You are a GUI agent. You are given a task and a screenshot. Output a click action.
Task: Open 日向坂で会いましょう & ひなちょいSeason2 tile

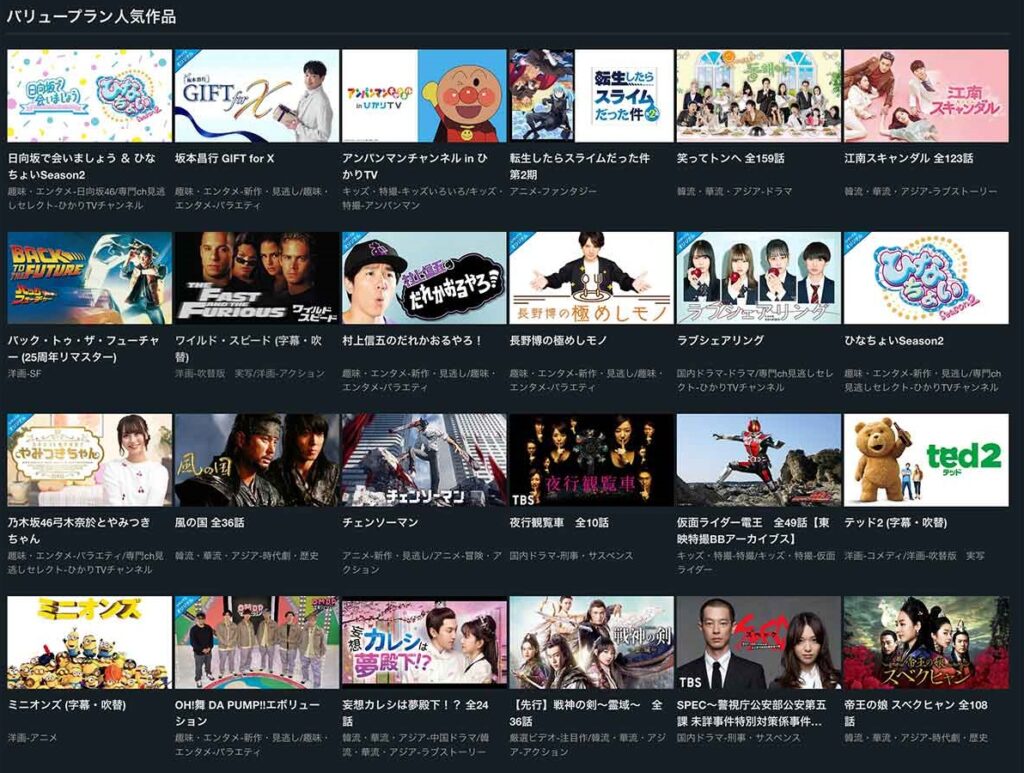(x=89, y=96)
